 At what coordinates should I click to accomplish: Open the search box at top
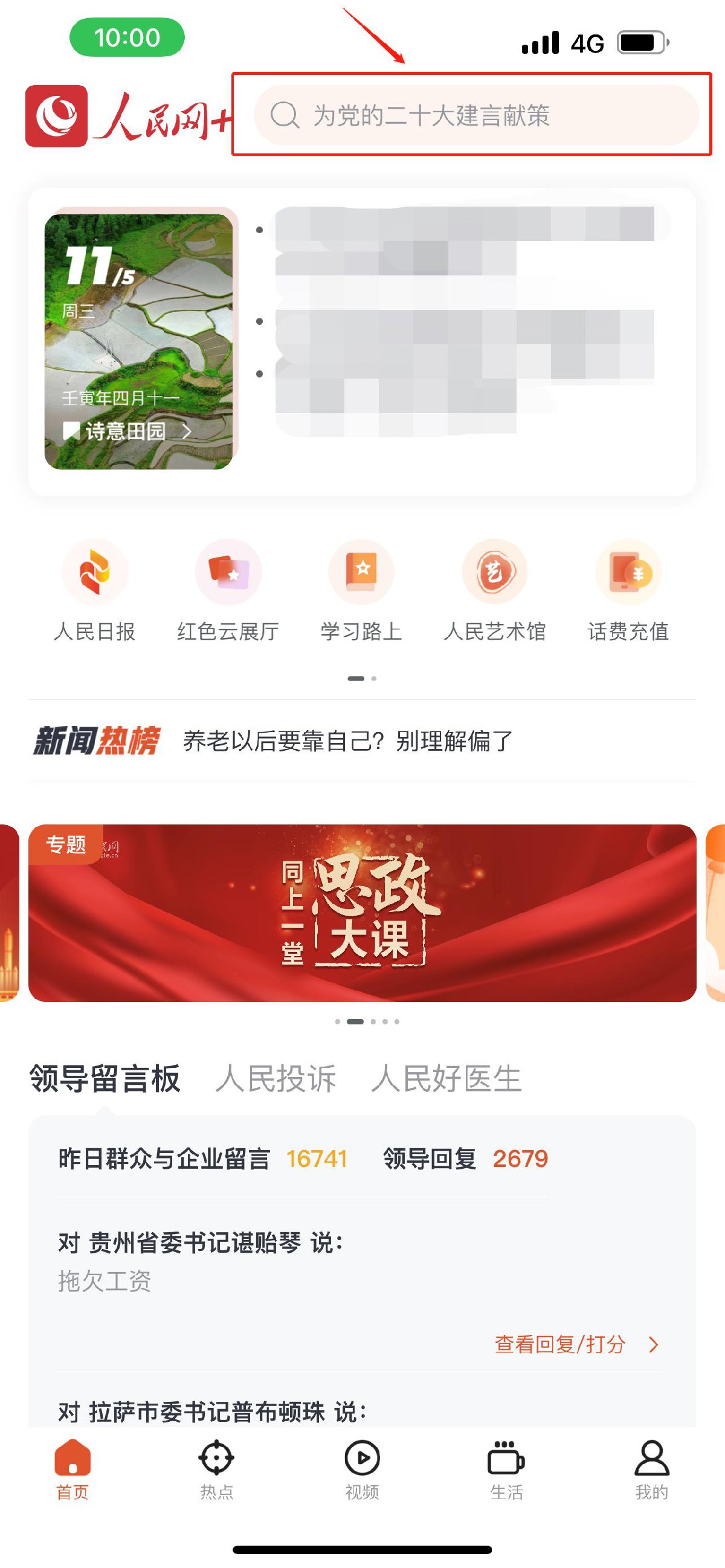[x=475, y=115]
